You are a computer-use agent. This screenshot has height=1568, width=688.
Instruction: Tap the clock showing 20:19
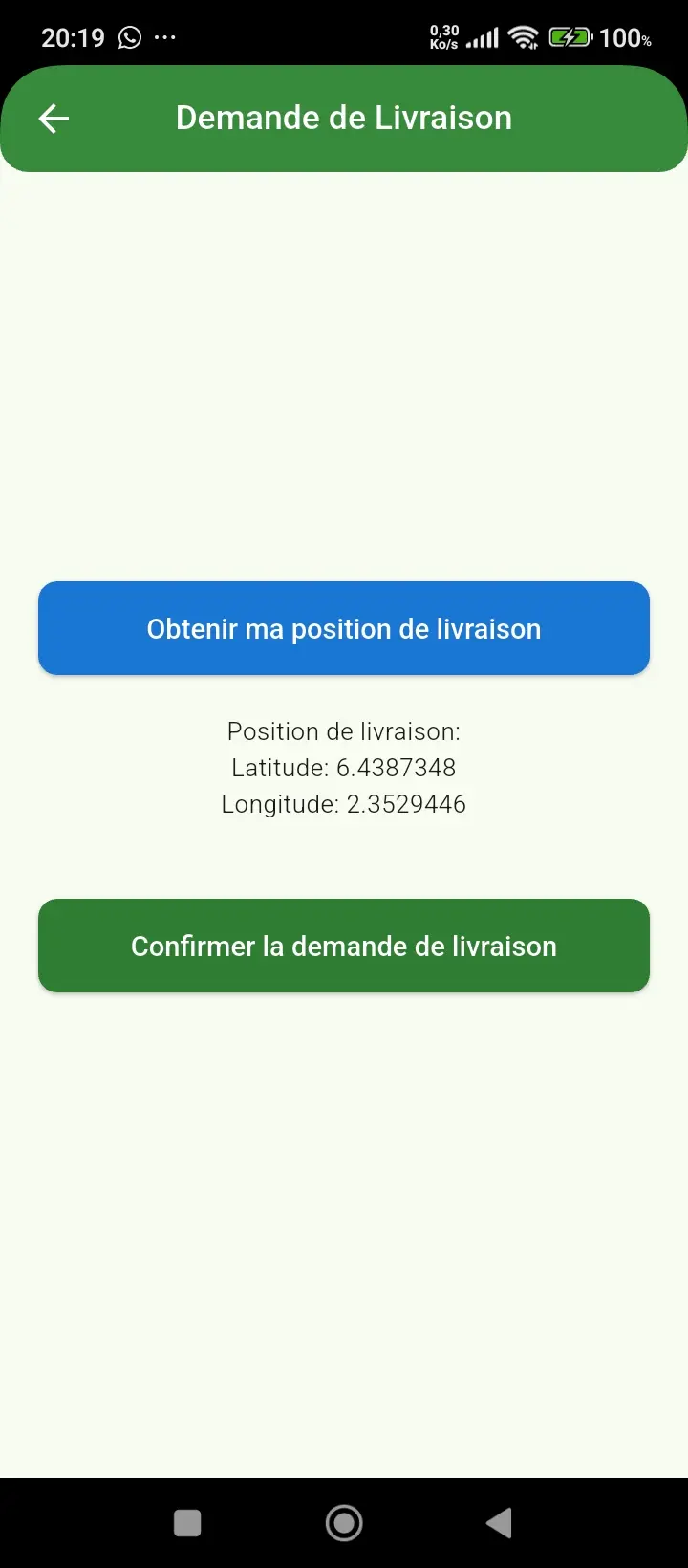click(75, 36)
